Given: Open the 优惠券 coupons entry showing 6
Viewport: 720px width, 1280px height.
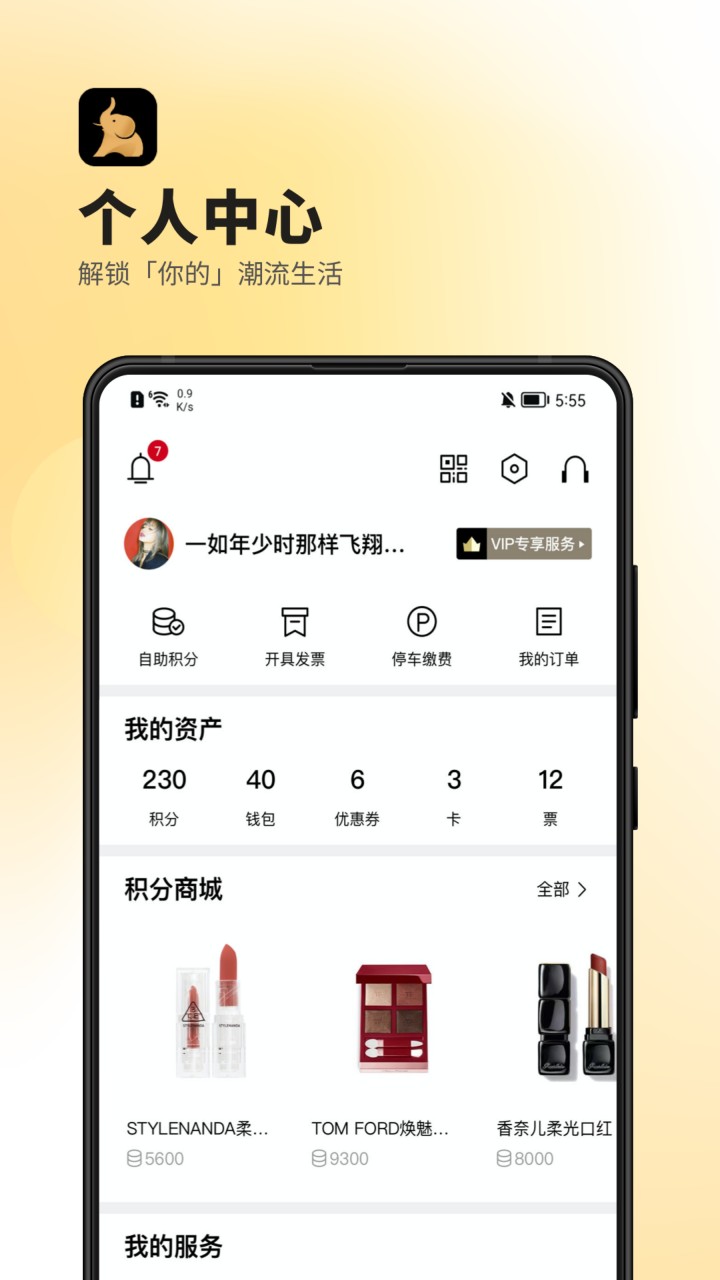Looking at the screenshot, I should (x=357, y=792).
